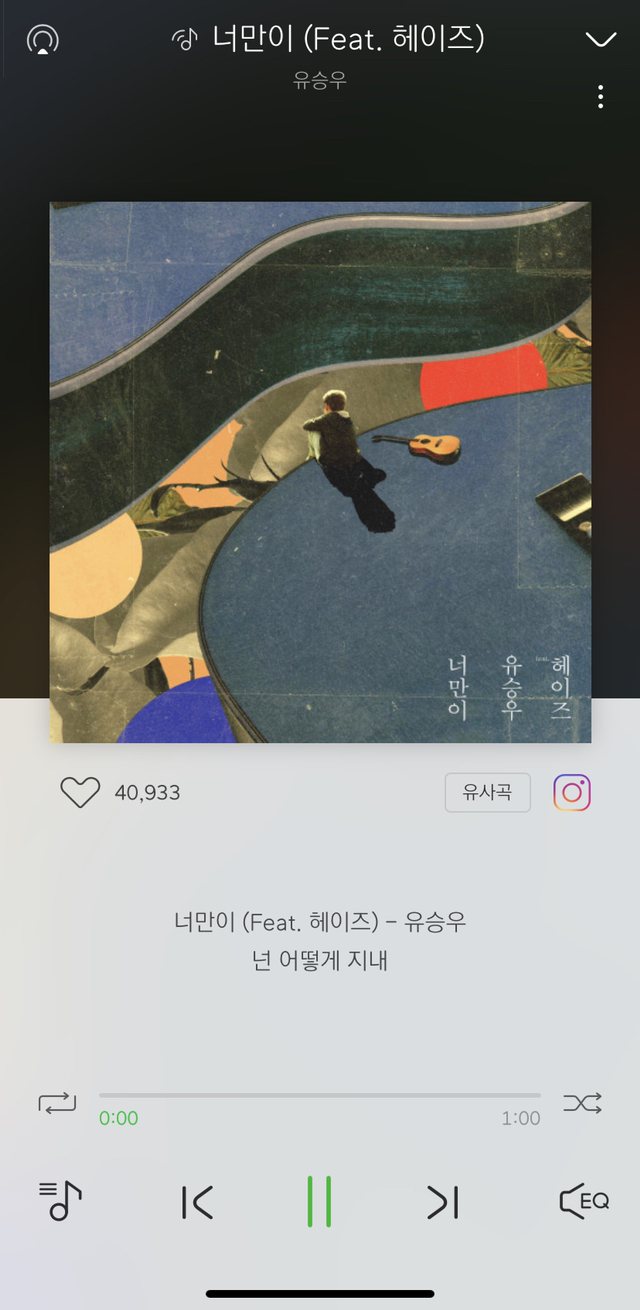The width and height of the screenshot is (640, 1310).
Task: Tap the album cover artwork
Action: pyautogui.click(x=320, y=472)
